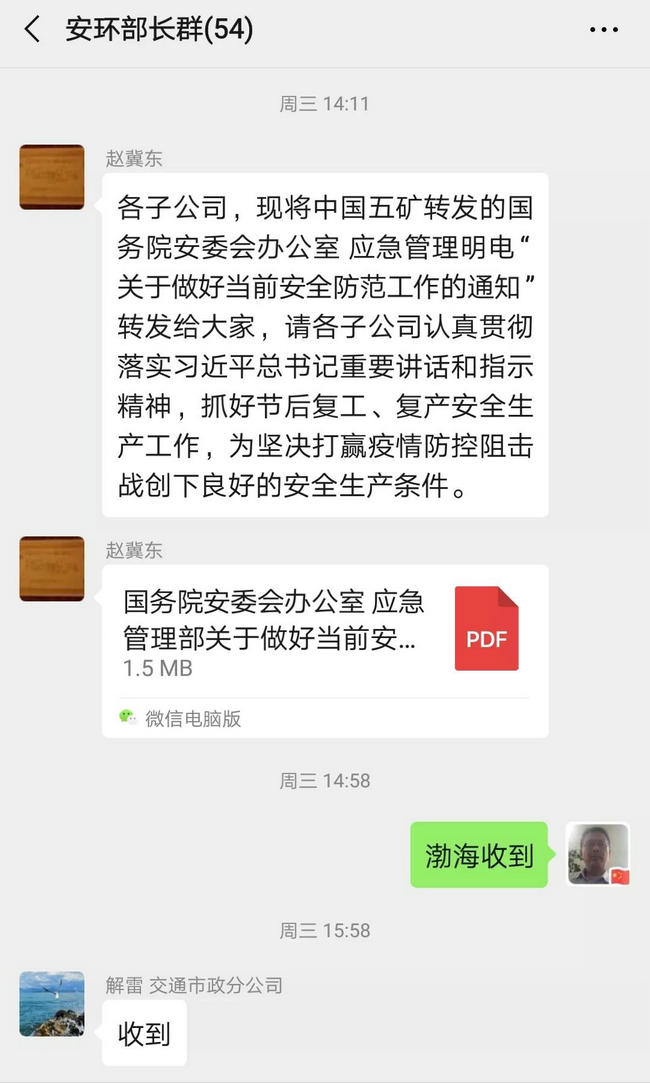
Task: View 赵冀东's avatar beside the text message
Action: coord(52,177)
